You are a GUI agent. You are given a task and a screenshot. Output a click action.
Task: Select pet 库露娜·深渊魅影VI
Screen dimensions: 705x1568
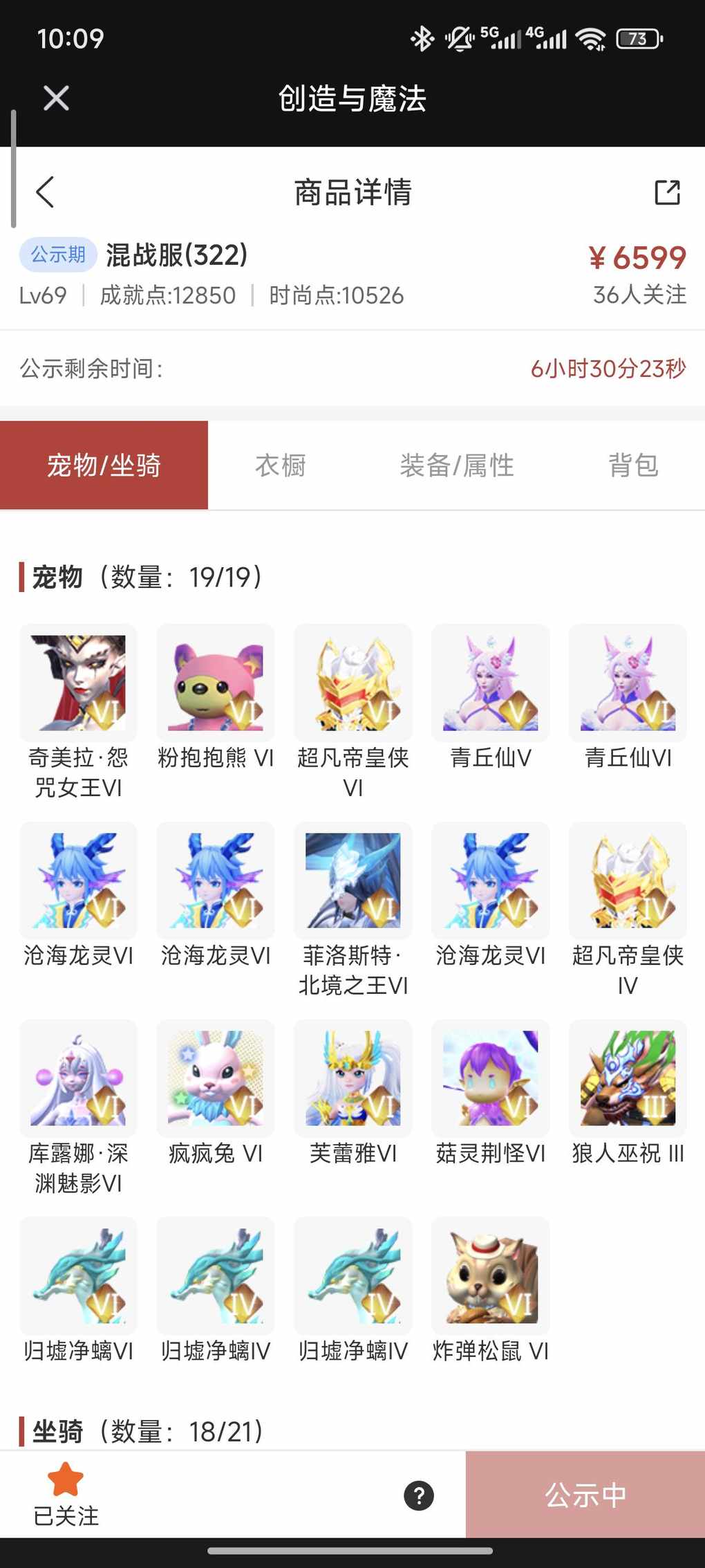click(78, 1078)
